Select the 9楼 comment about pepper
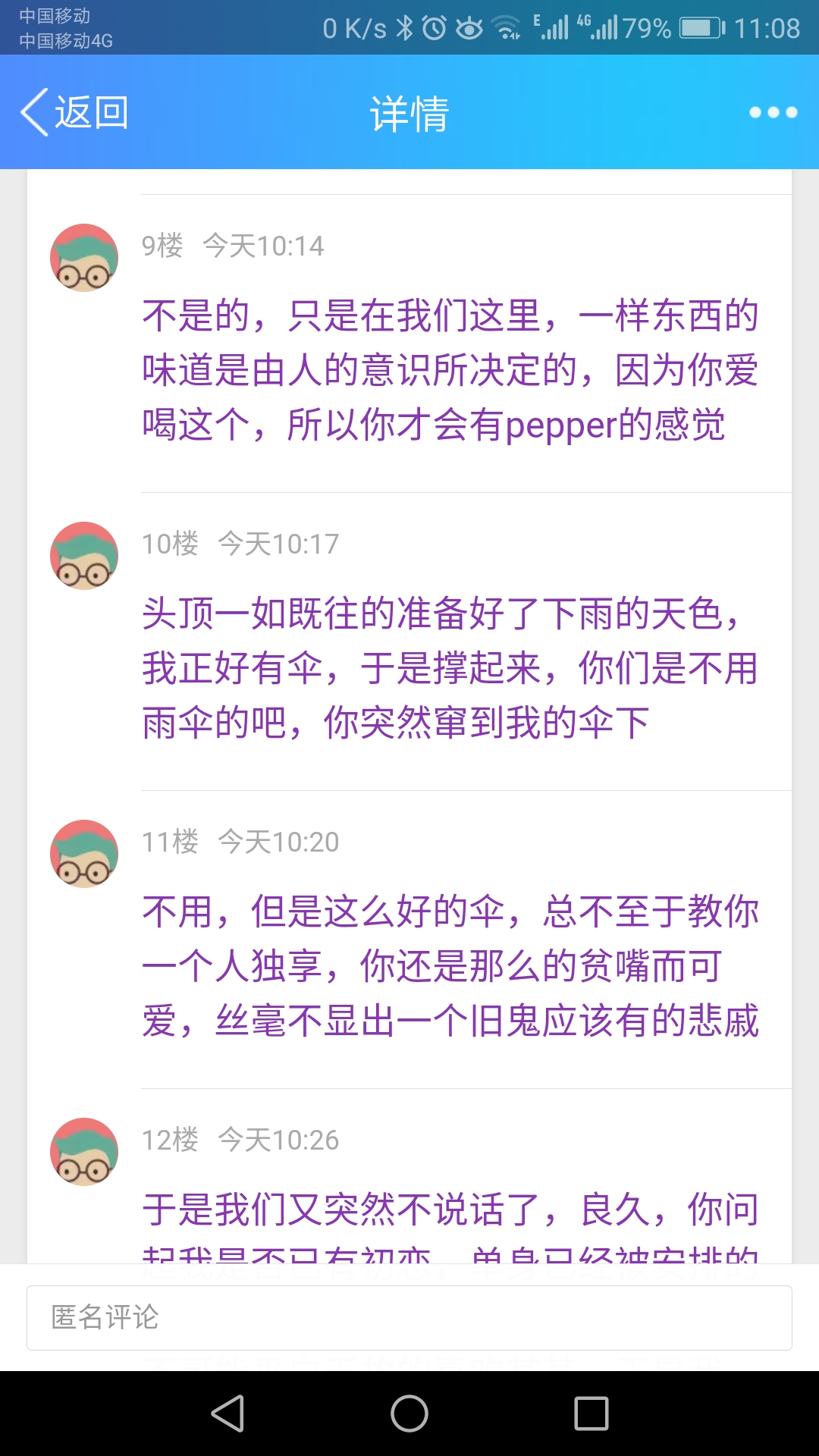 click(x=450, y=370)
